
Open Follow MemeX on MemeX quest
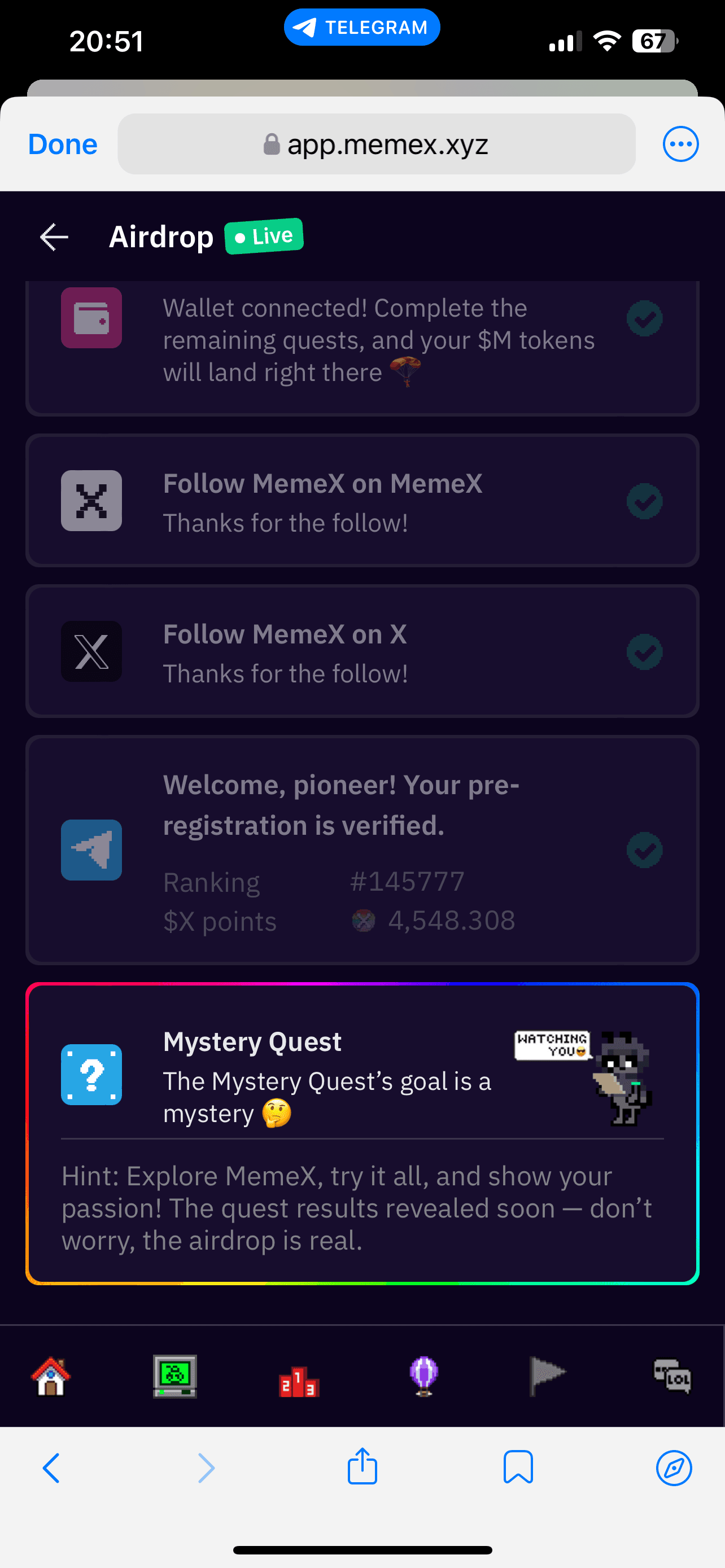coord(362,501)
